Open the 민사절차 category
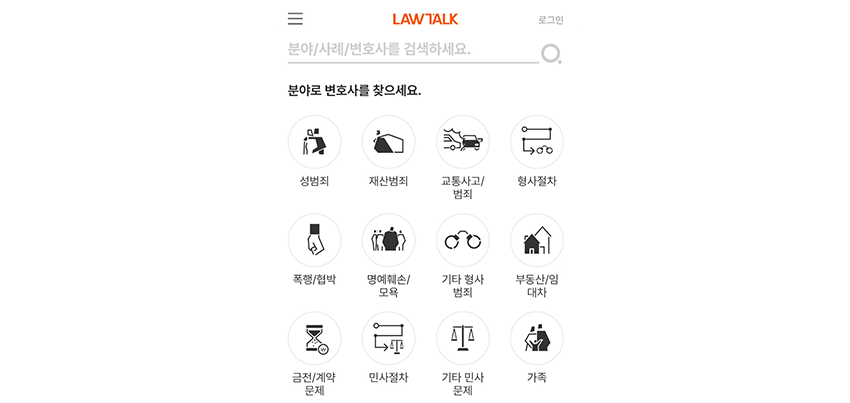Screen dimensions: 850x403 pyautogui.click(x=388, y=338)
